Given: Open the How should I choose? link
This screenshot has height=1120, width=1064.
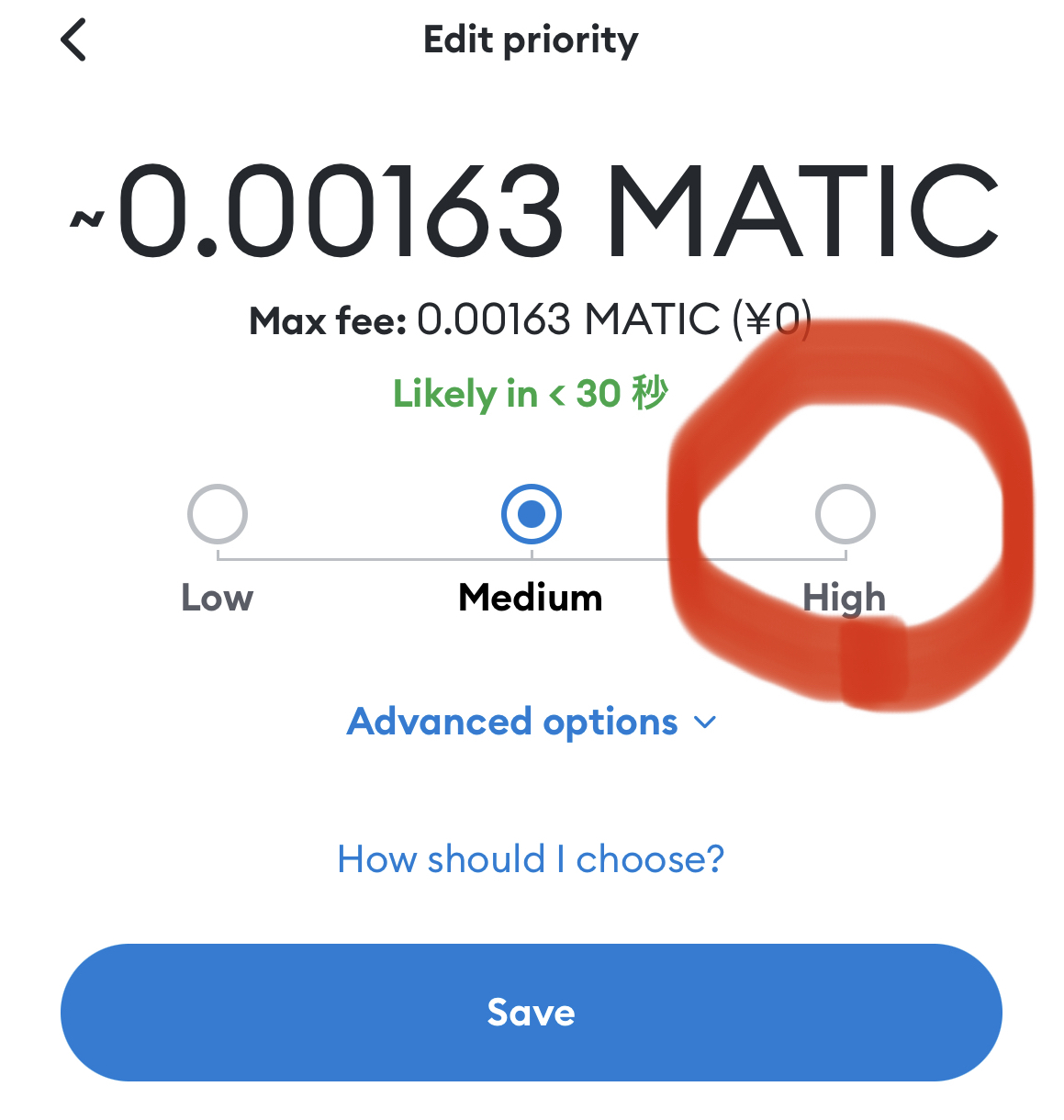Looking at the screenshot, I should tap(531, 860).
